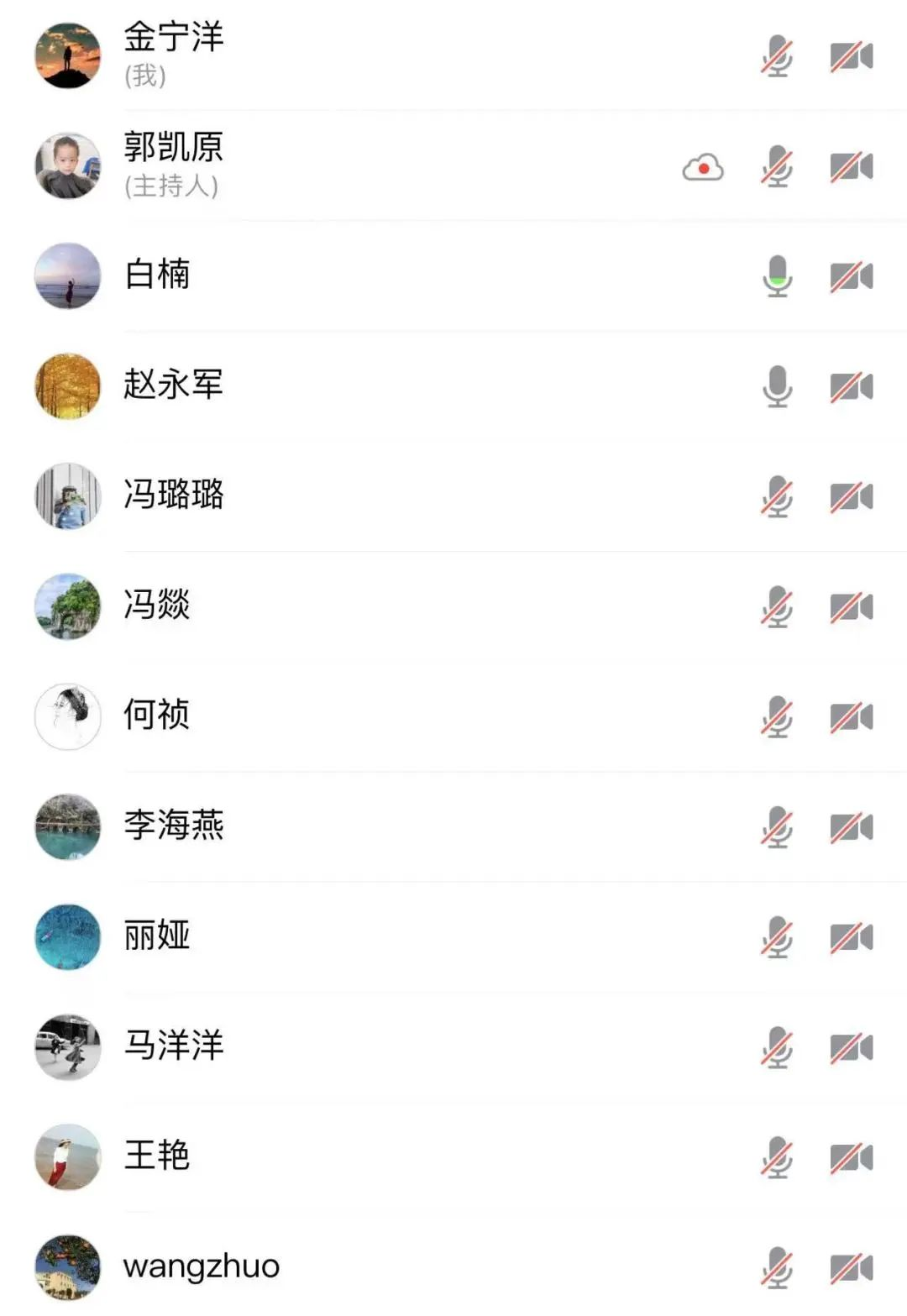The image size is (907, 1316).
Task: Select 丽娅 from the participant list
Action: tap(157, 936)
